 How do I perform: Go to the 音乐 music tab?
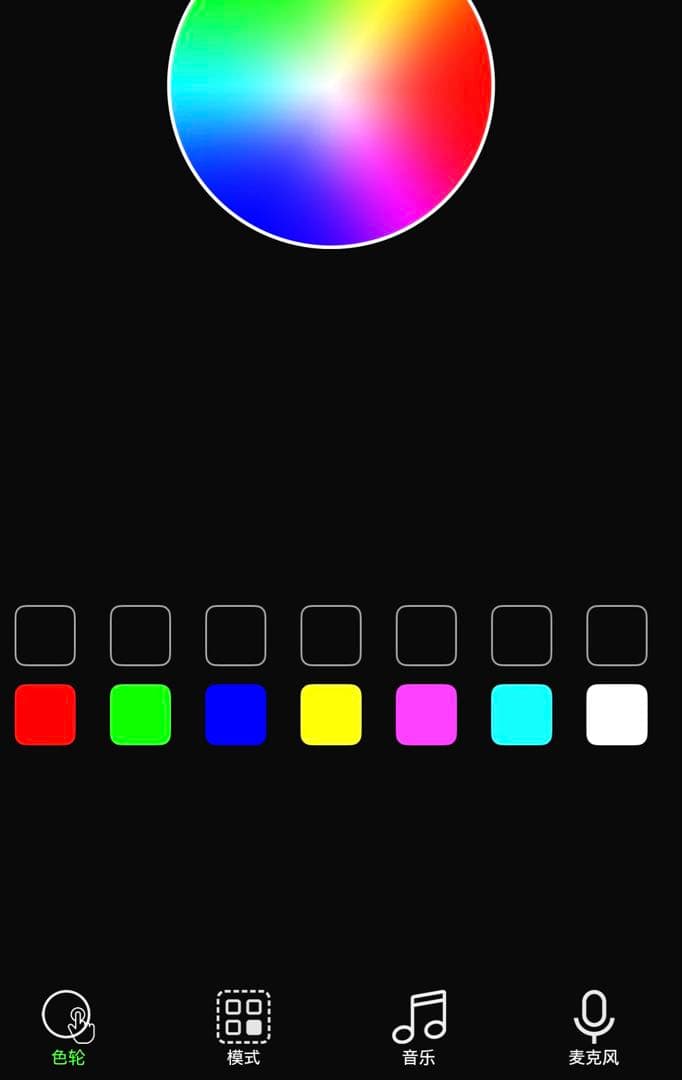pyautogui.click(x=419, y=1027)
